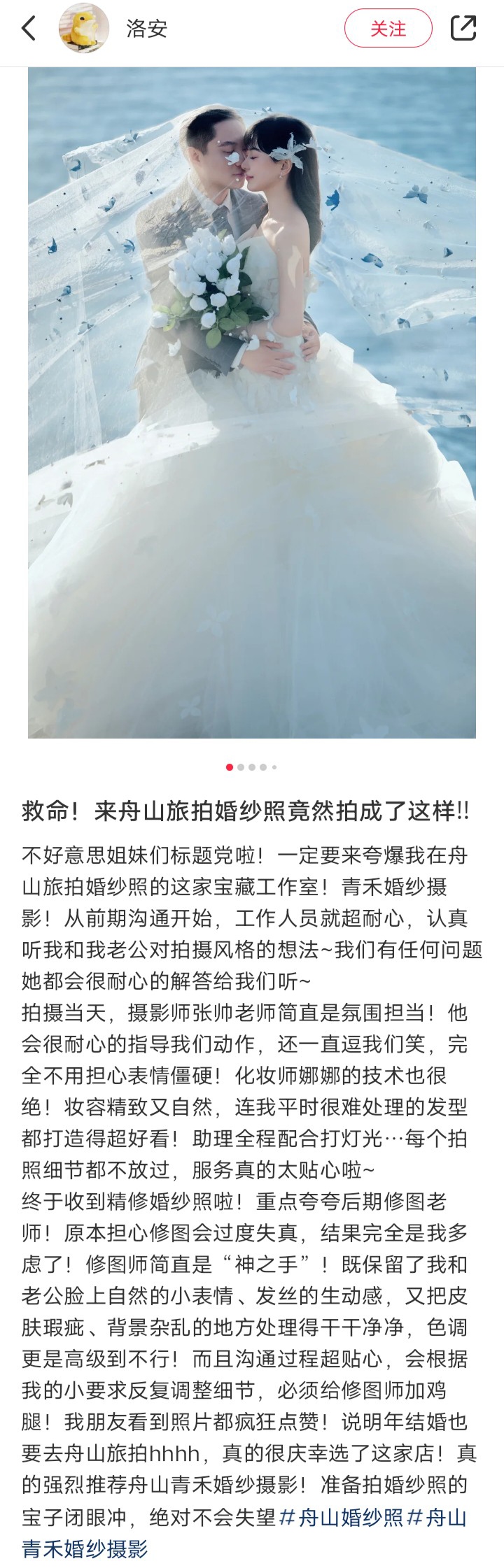Follow 洛安 with the 关注 button
This screenshot has width=504, height=1568.
(x=388, y=29)
